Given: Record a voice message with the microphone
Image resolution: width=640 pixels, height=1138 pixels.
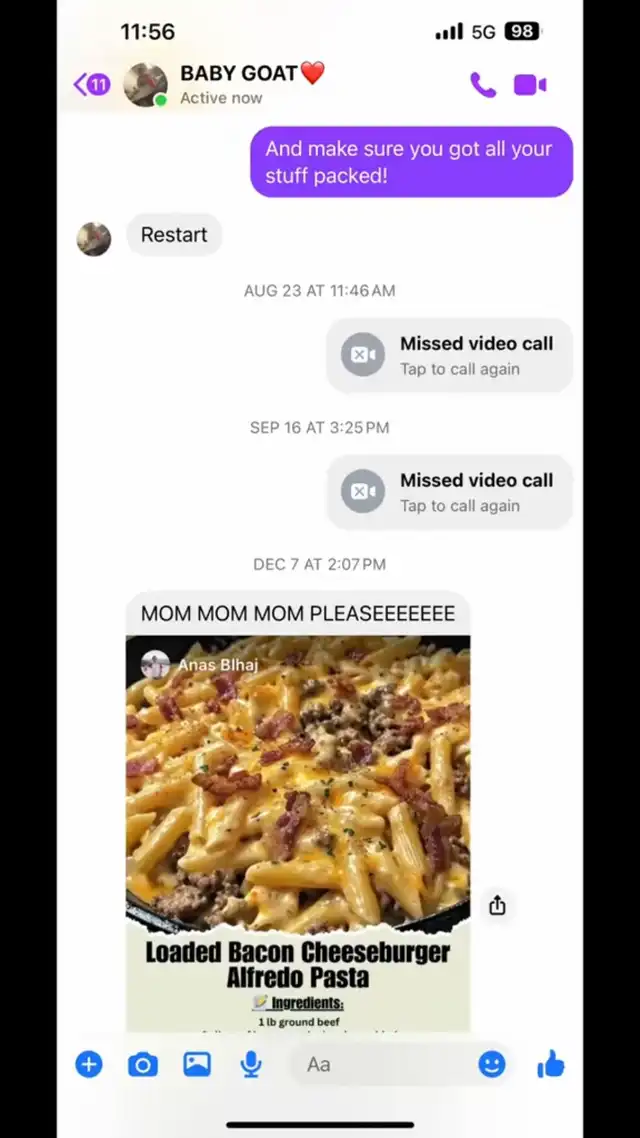Looking at the screenshot, I should click(251, 1065).
